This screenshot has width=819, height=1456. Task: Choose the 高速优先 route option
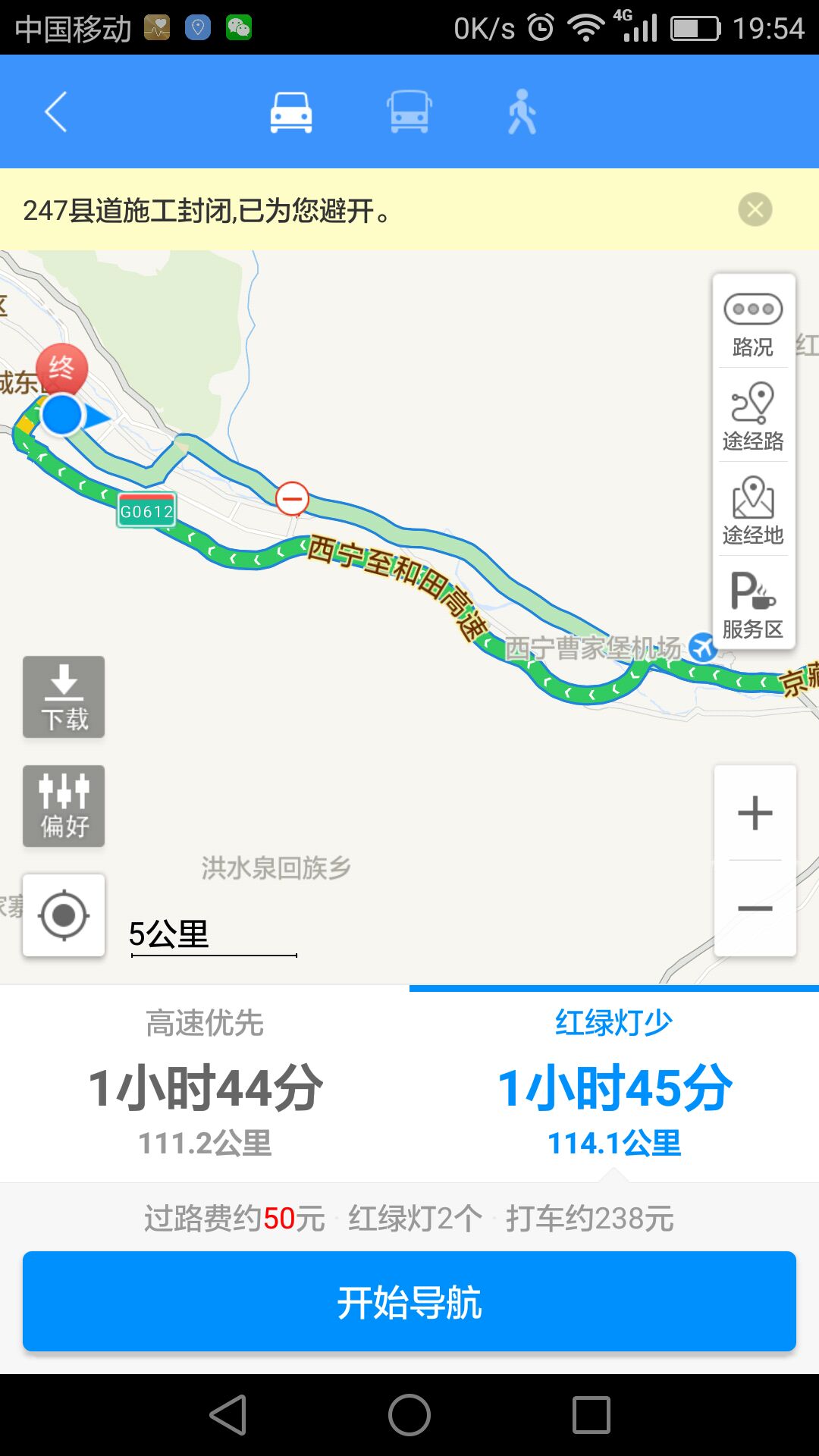[x=205, y=1084]
